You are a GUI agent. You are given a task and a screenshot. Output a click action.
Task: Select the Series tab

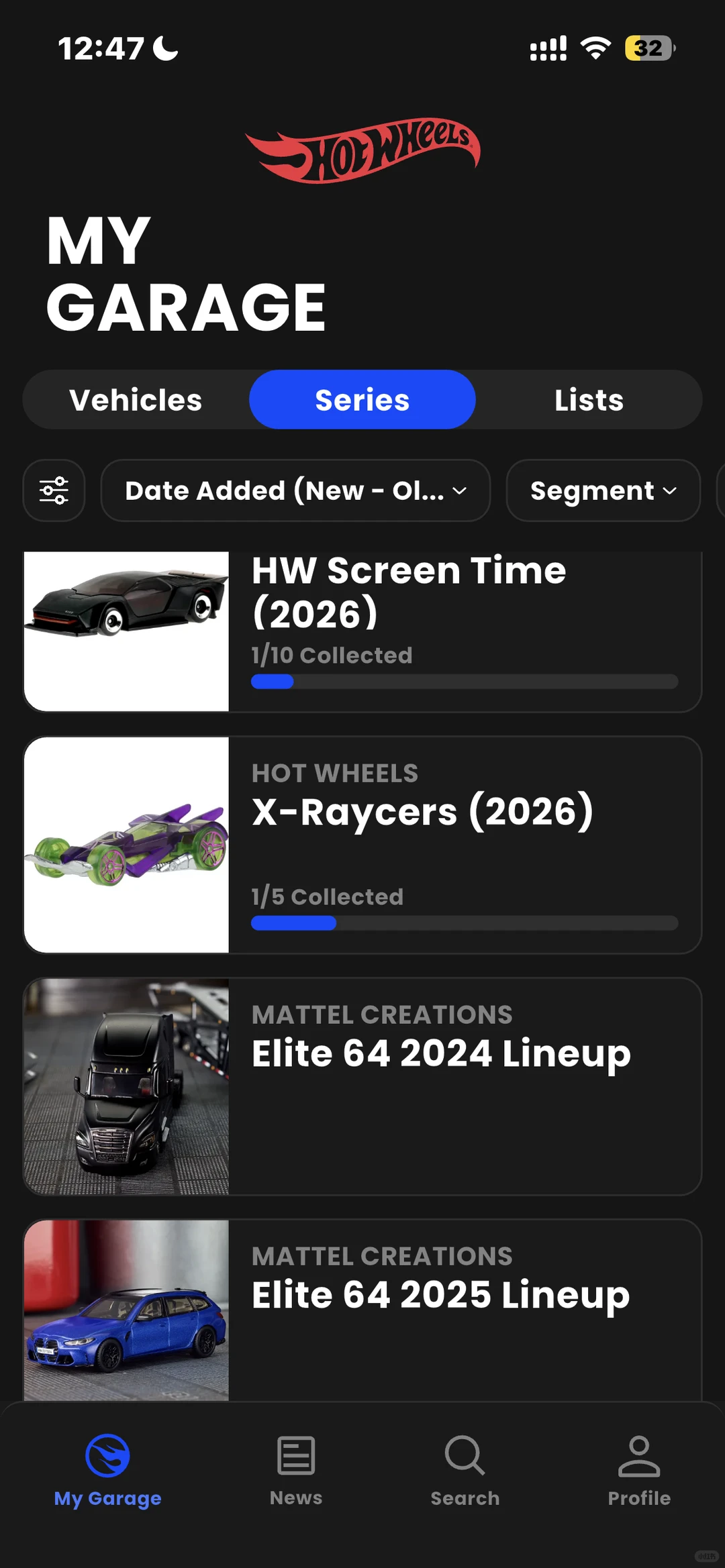(x=362, y=400)
